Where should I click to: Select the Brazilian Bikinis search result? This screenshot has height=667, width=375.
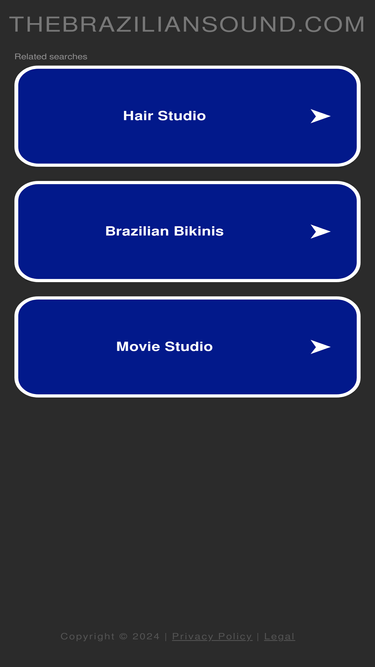click(x=188, y=231)
